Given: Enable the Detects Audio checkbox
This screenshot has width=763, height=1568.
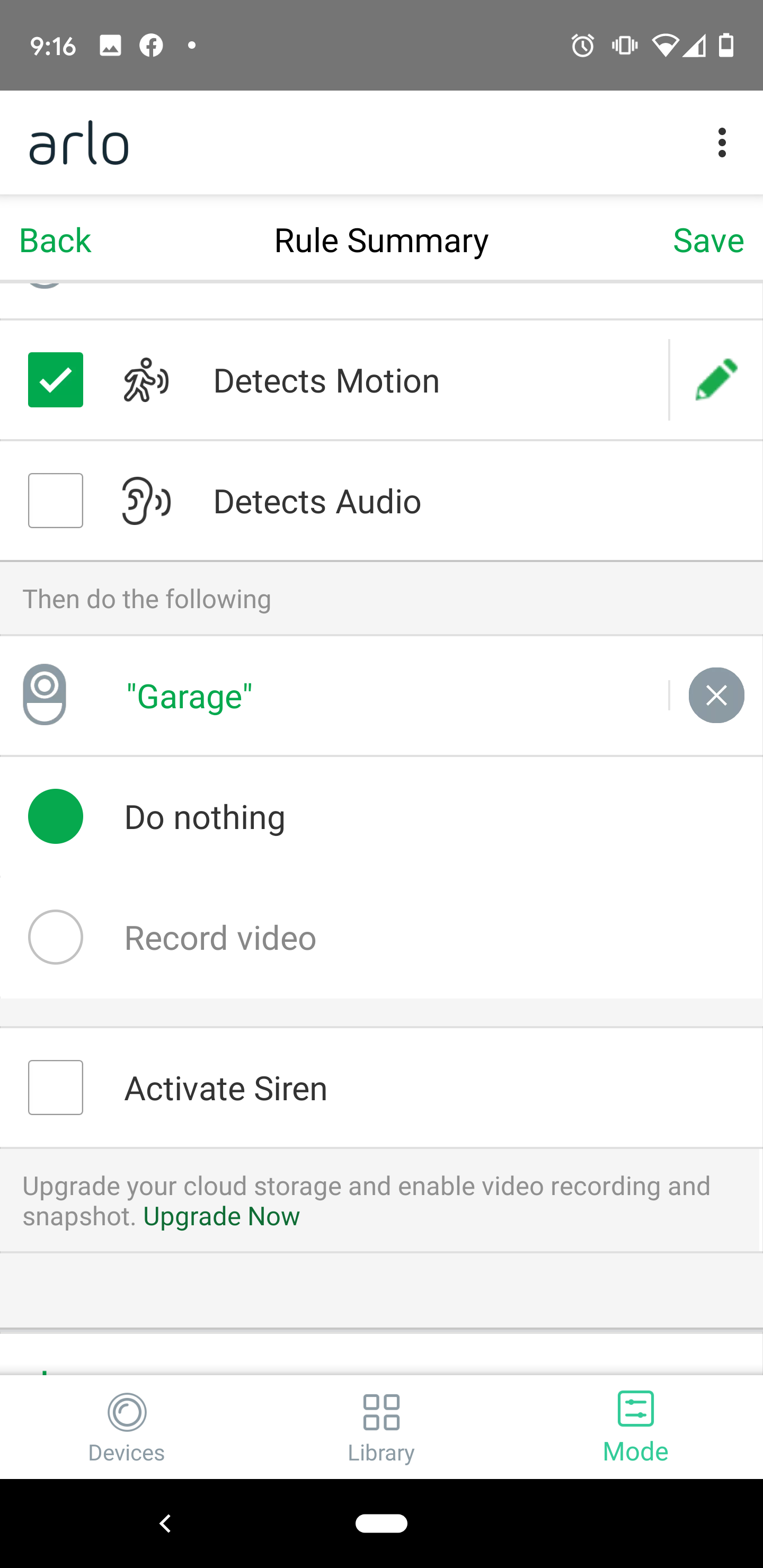Looking at the screenshot, I should pos(56,501).
